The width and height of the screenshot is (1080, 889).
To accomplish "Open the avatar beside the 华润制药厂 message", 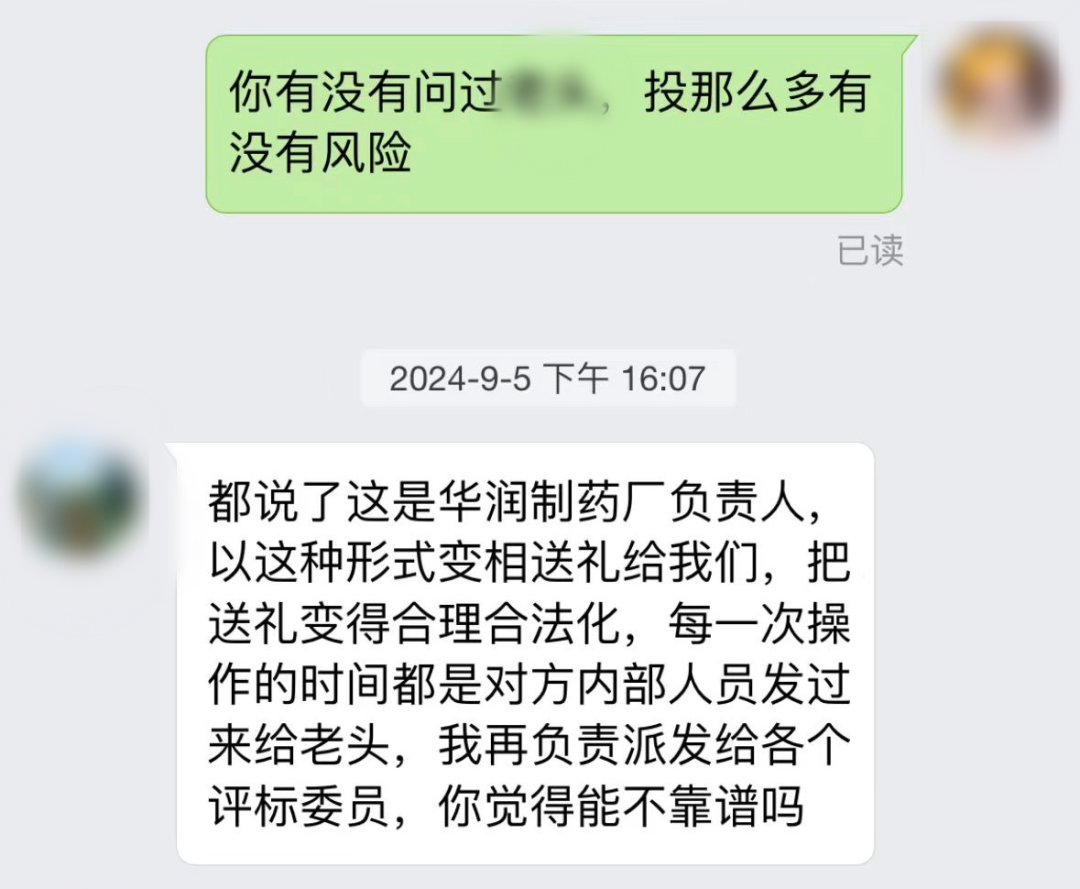I will click(x=81, y=498).
